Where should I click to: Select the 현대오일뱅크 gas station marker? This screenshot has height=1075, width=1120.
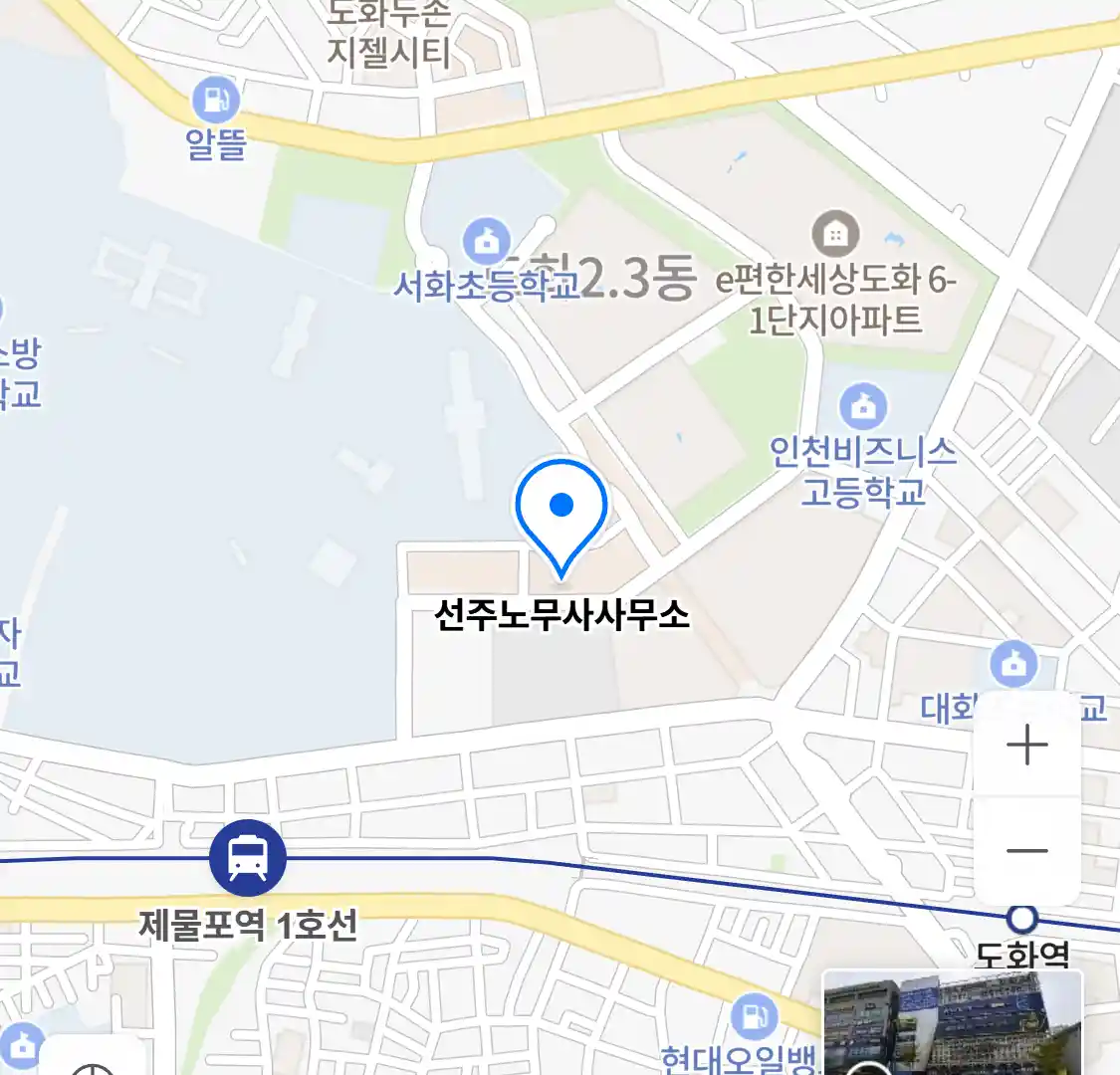754,1017
